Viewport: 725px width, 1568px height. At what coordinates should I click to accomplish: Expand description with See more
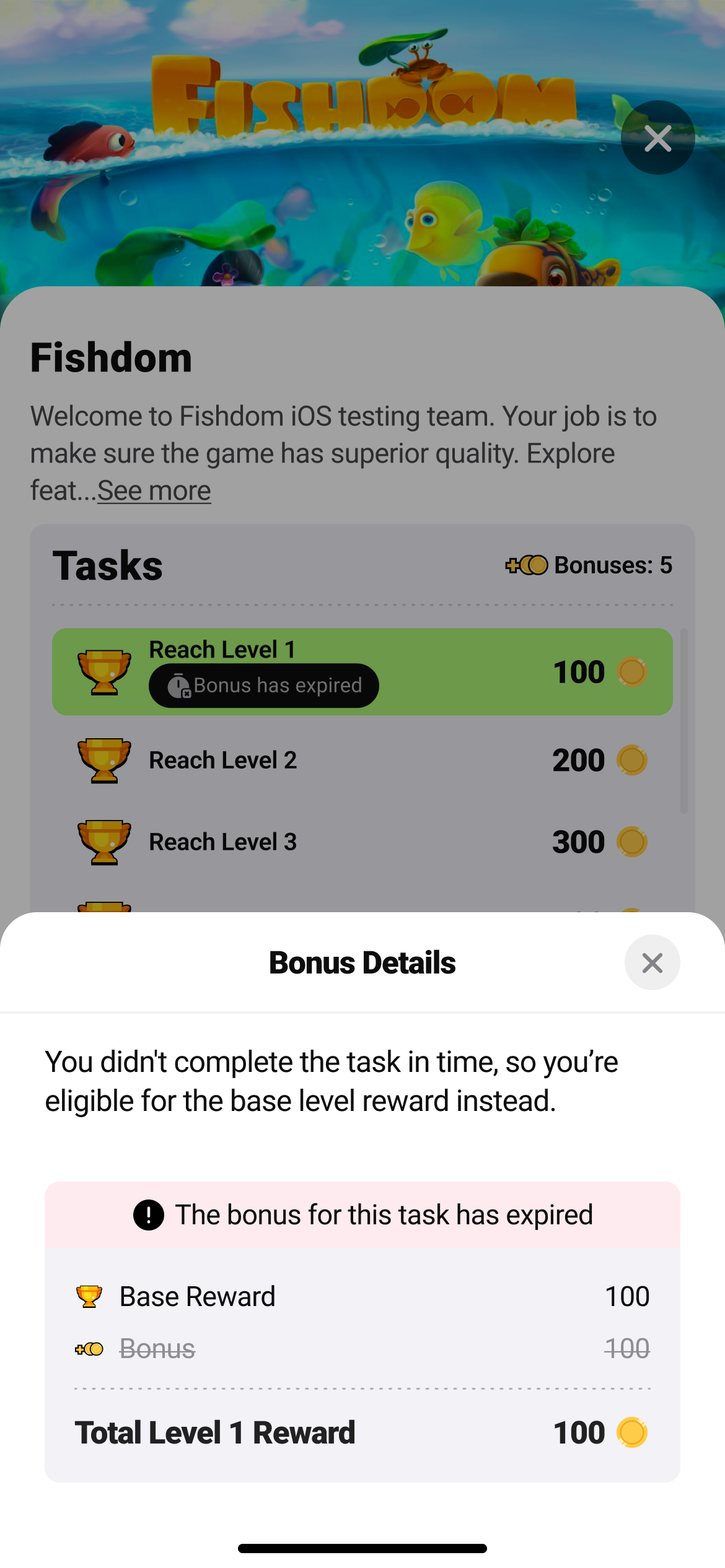[154, 490]
